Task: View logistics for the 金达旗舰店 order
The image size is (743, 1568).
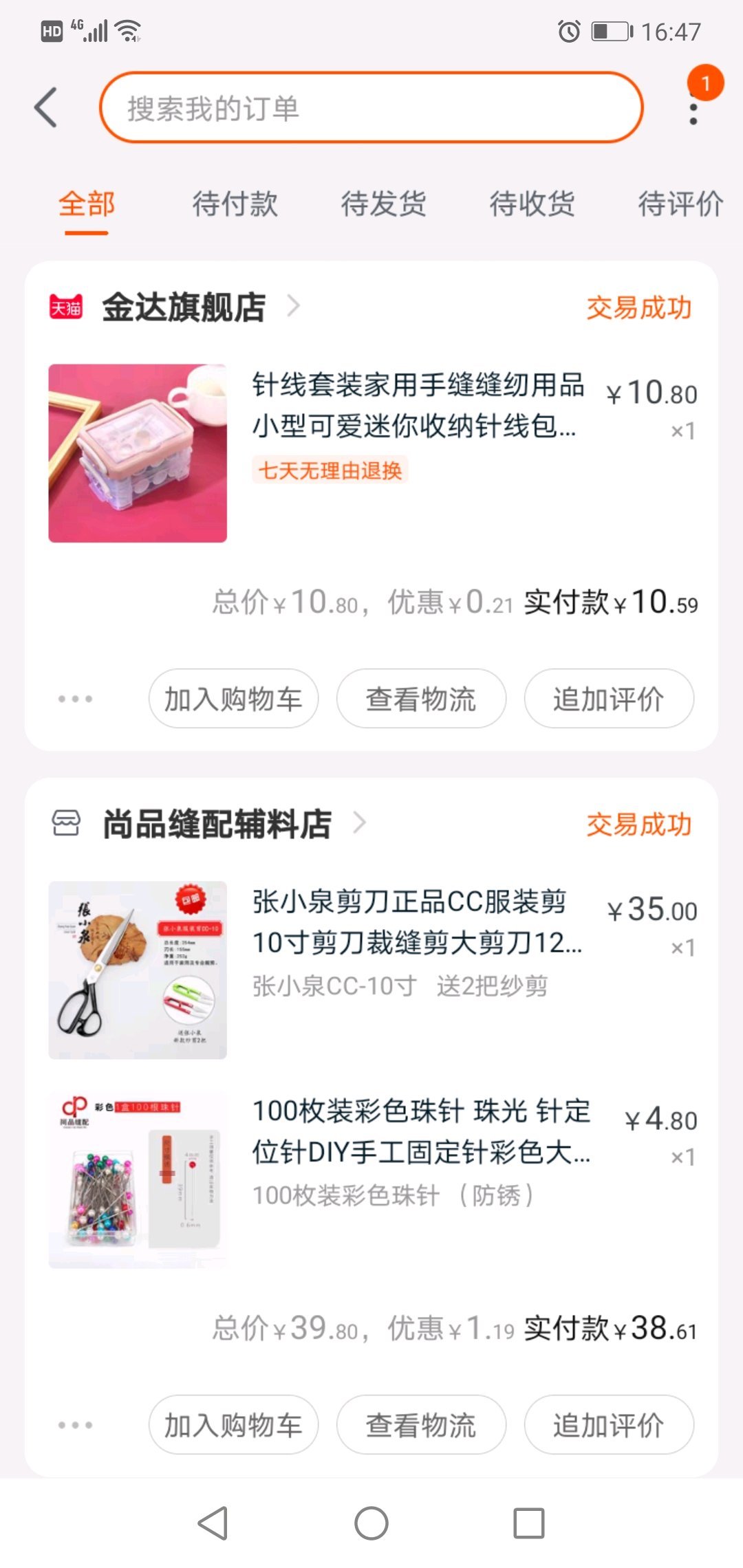Action: pyautogui.click(x=421, y=699)
